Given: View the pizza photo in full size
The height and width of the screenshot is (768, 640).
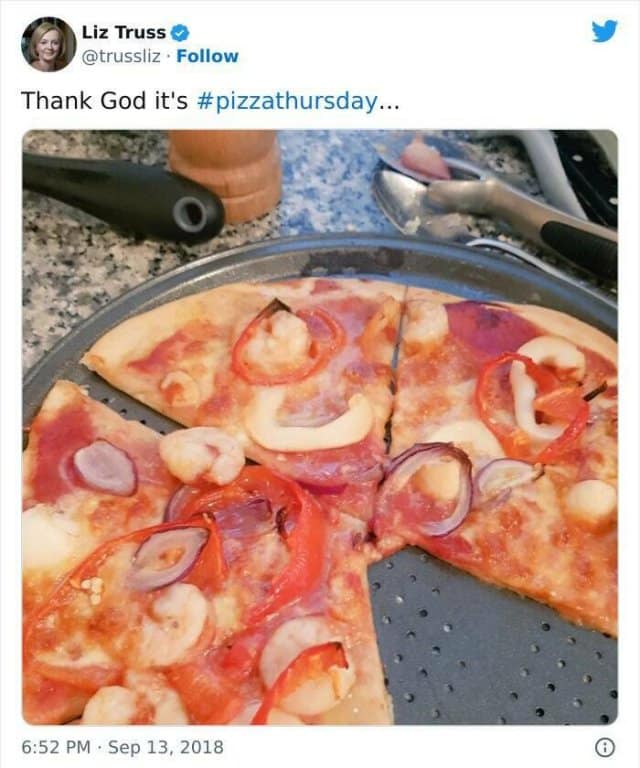Looking at the screenshot, I should 320,427.
